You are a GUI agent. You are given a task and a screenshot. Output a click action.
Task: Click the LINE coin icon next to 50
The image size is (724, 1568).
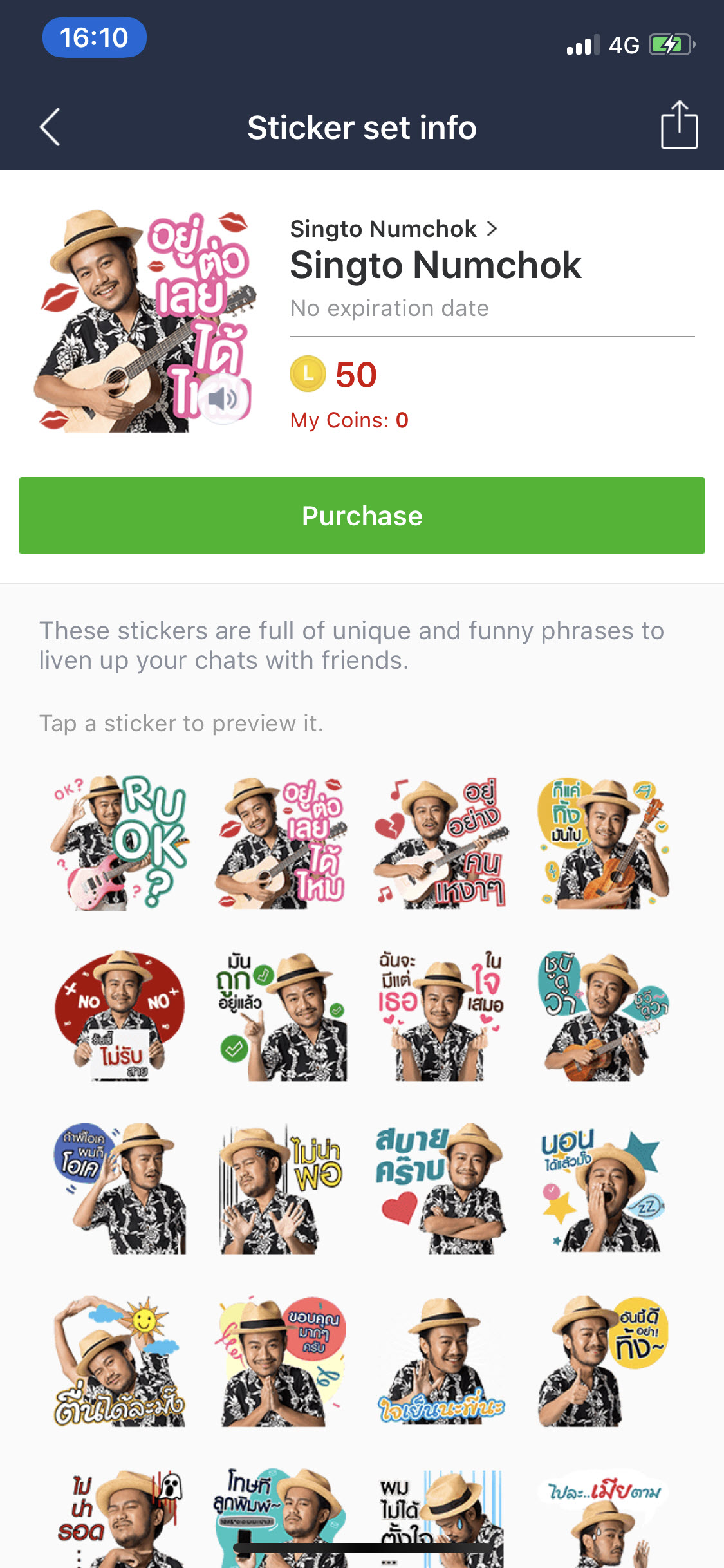pyautogui.click(x=309, y=373)
